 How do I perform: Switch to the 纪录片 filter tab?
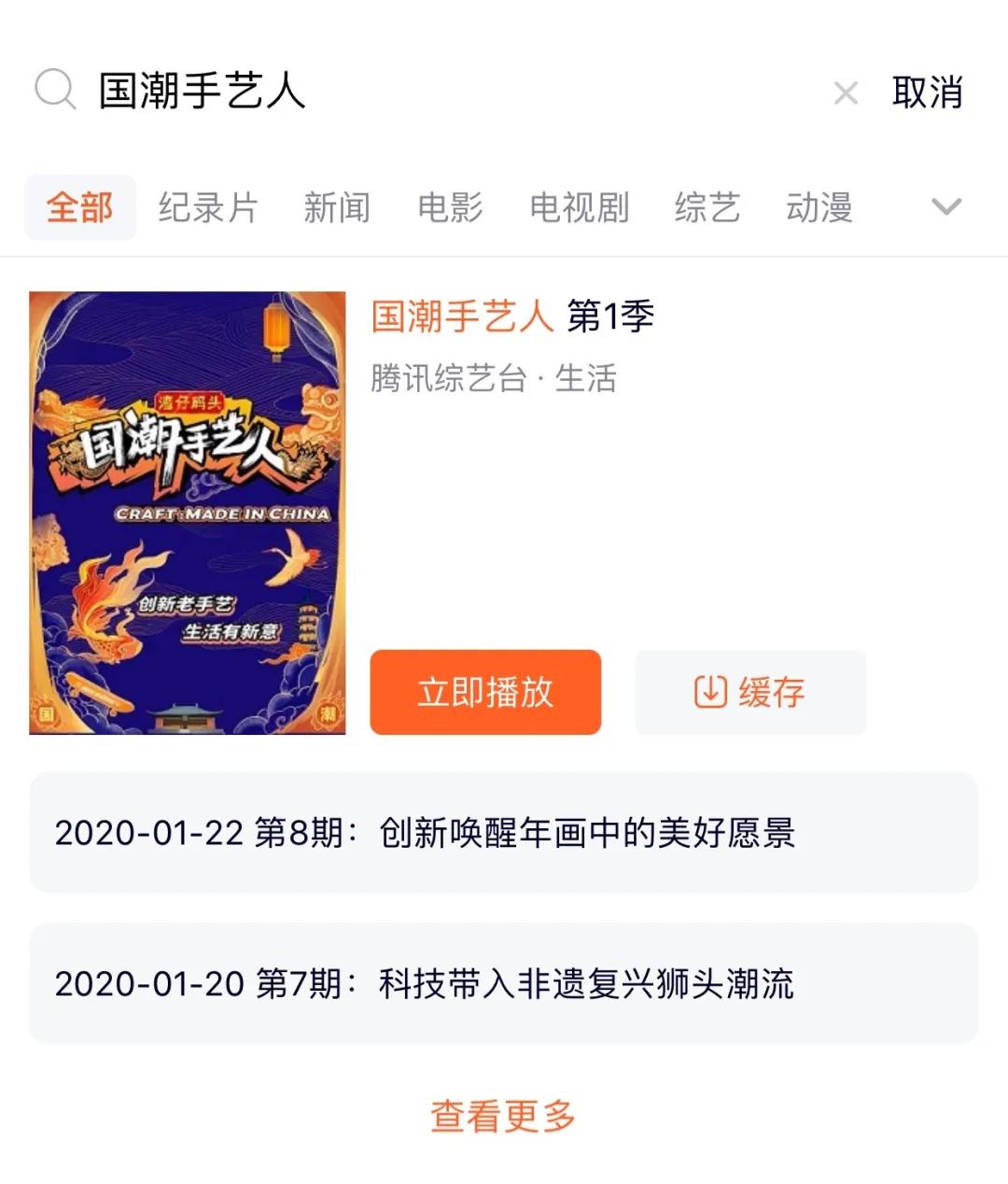(x=207, y=206)
